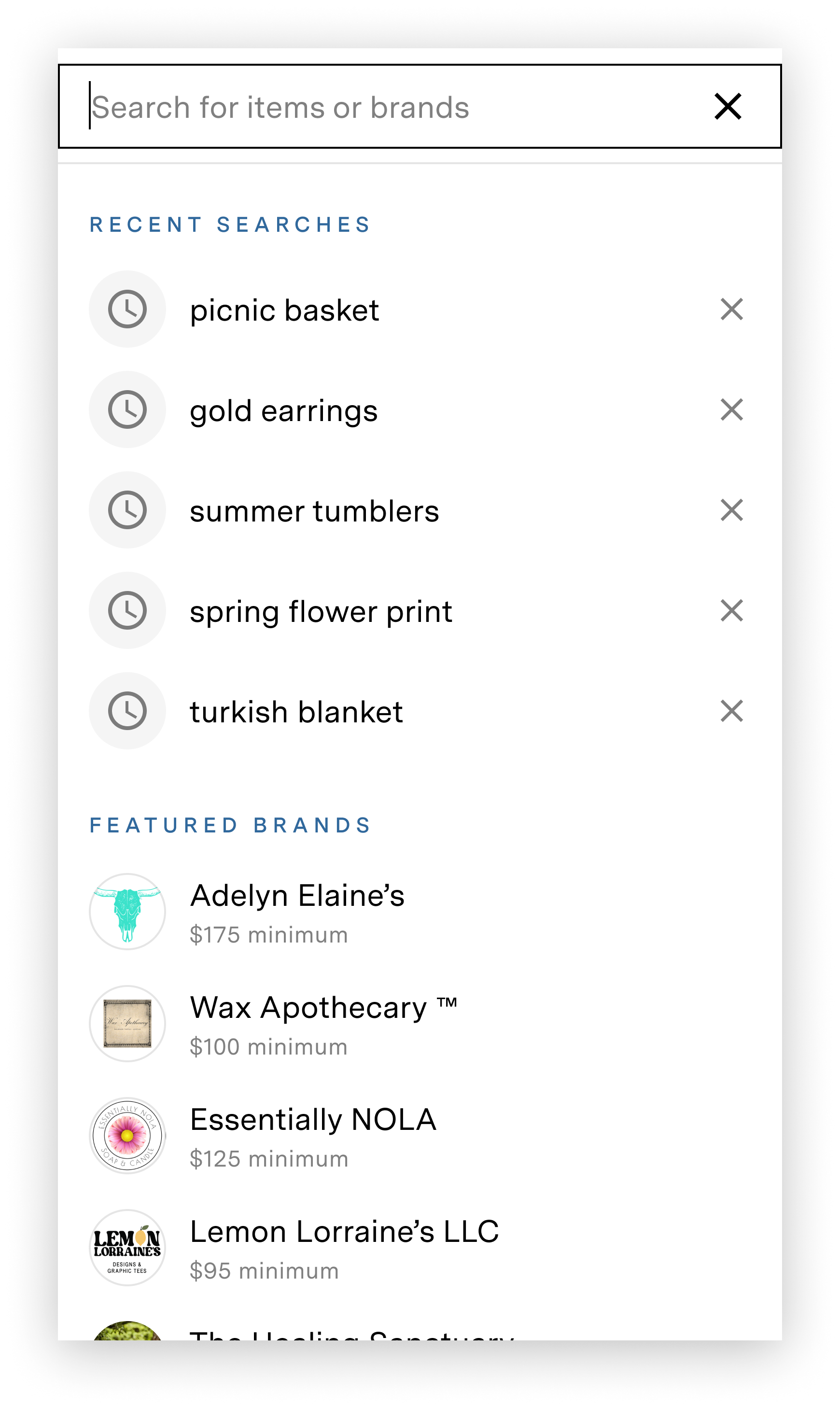View the Wax Apothecary brand
The image size is (840, 1408).
click(420, 1024)
